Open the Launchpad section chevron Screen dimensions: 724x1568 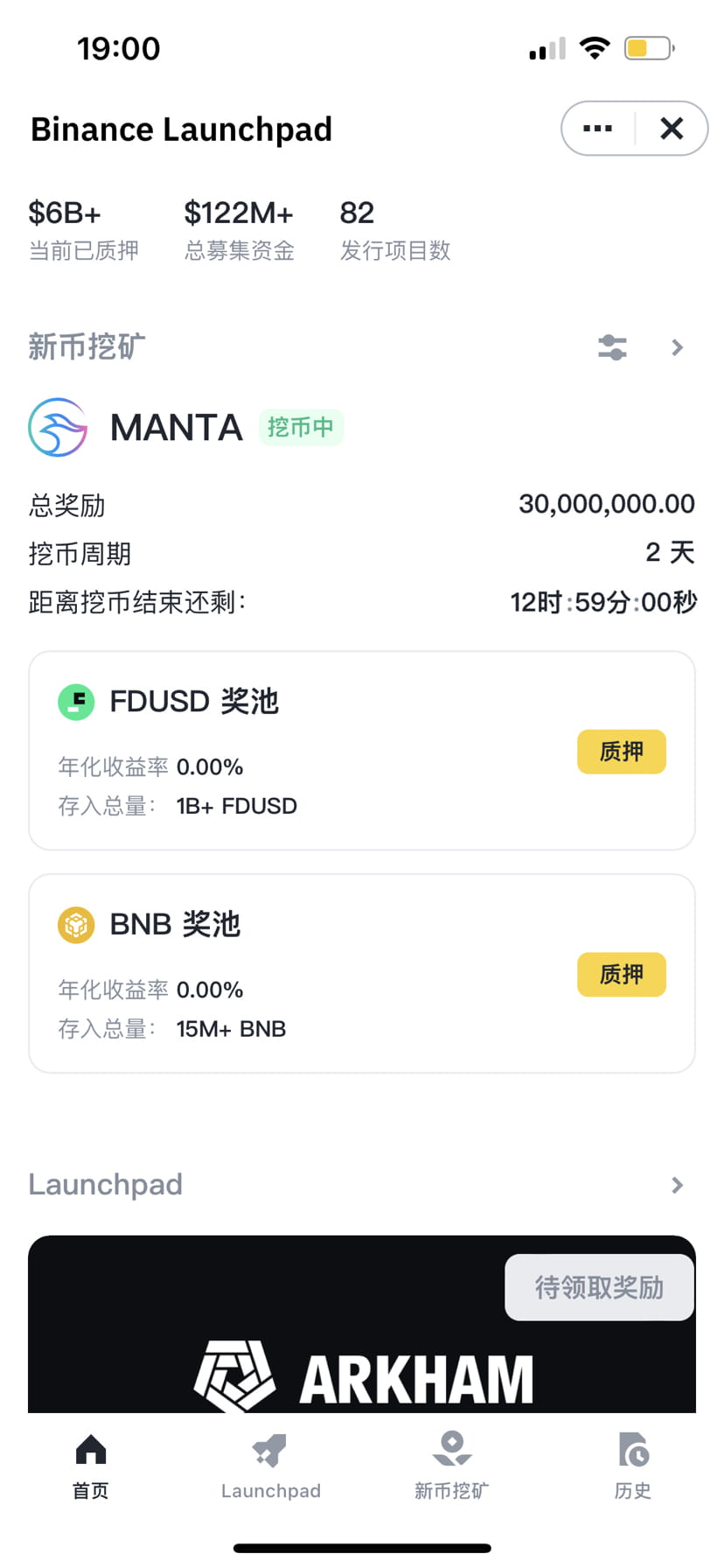click(676, 1185)
